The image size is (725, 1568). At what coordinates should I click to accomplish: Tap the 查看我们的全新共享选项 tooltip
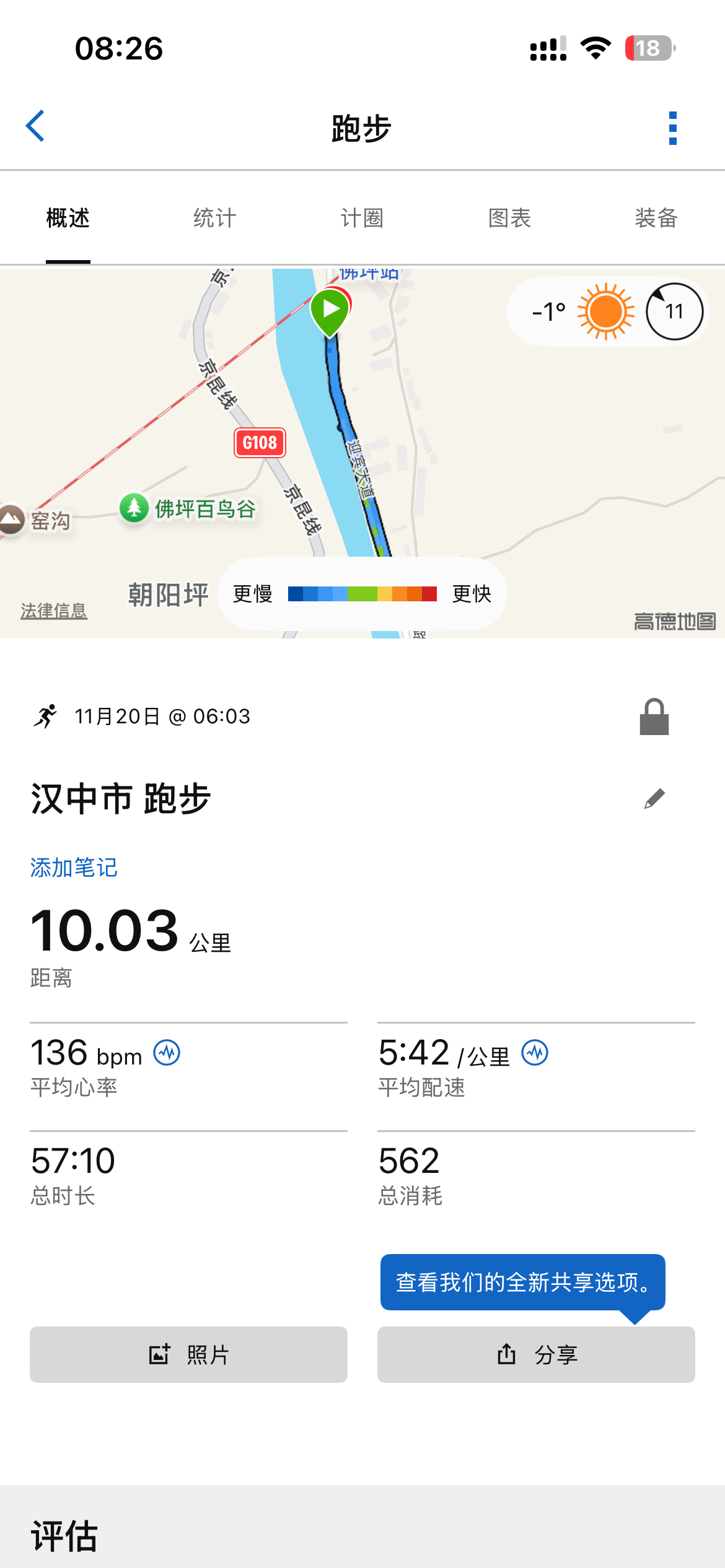click(x=523, y=1283)
